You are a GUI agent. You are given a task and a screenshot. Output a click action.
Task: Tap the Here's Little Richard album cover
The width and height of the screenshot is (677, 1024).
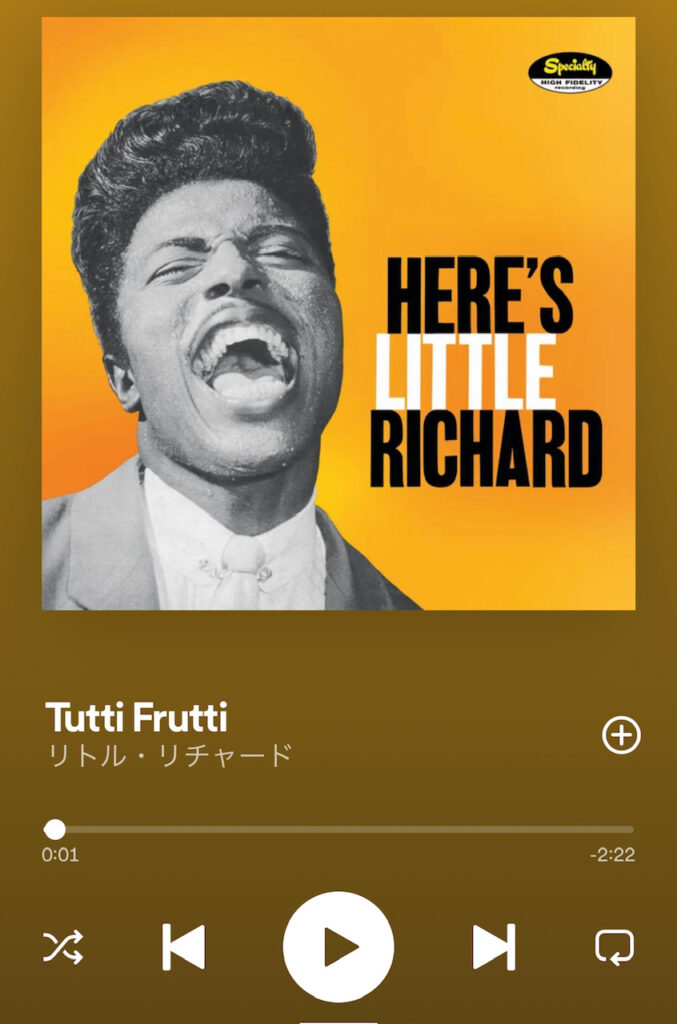tap(338, 313)
